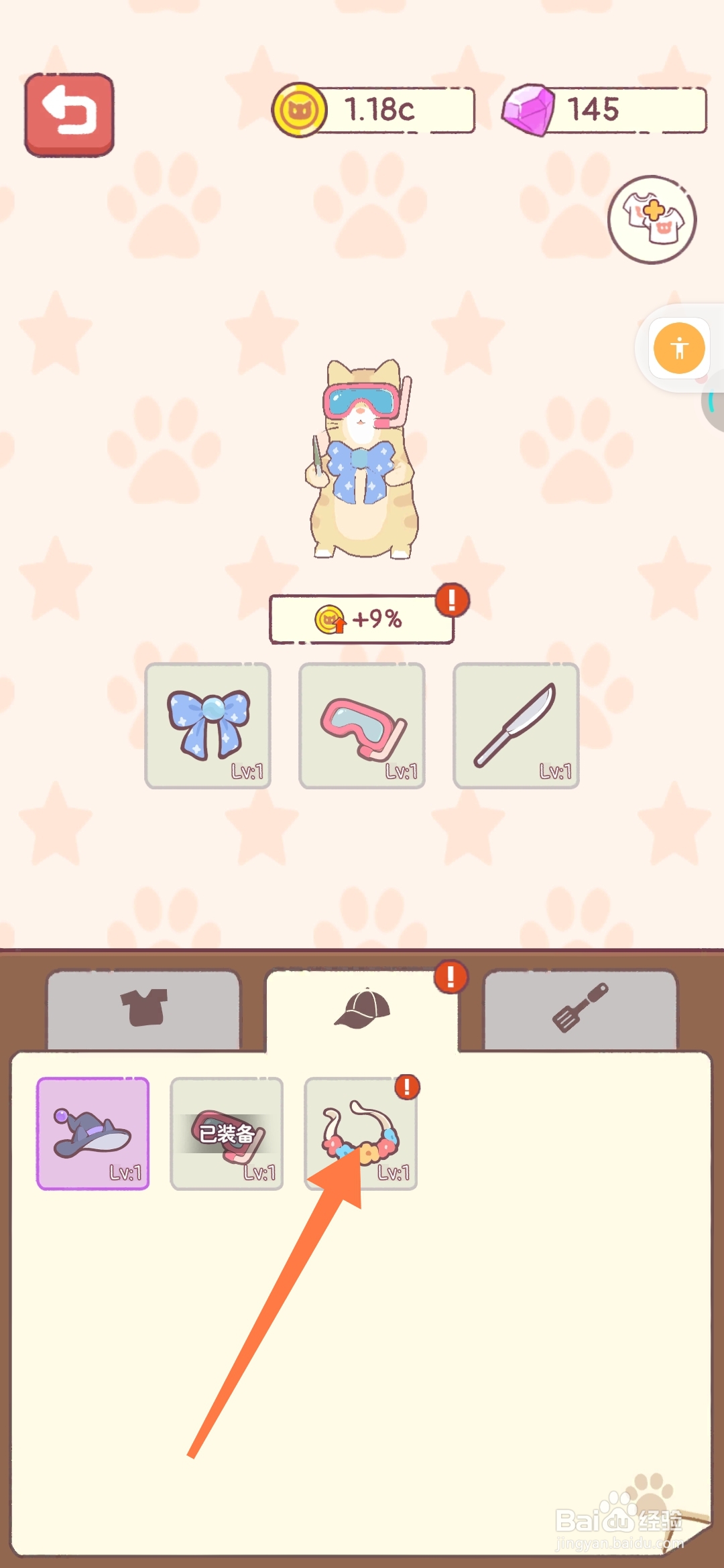Select the equipped blue bow accessory slot

point(208,726)
